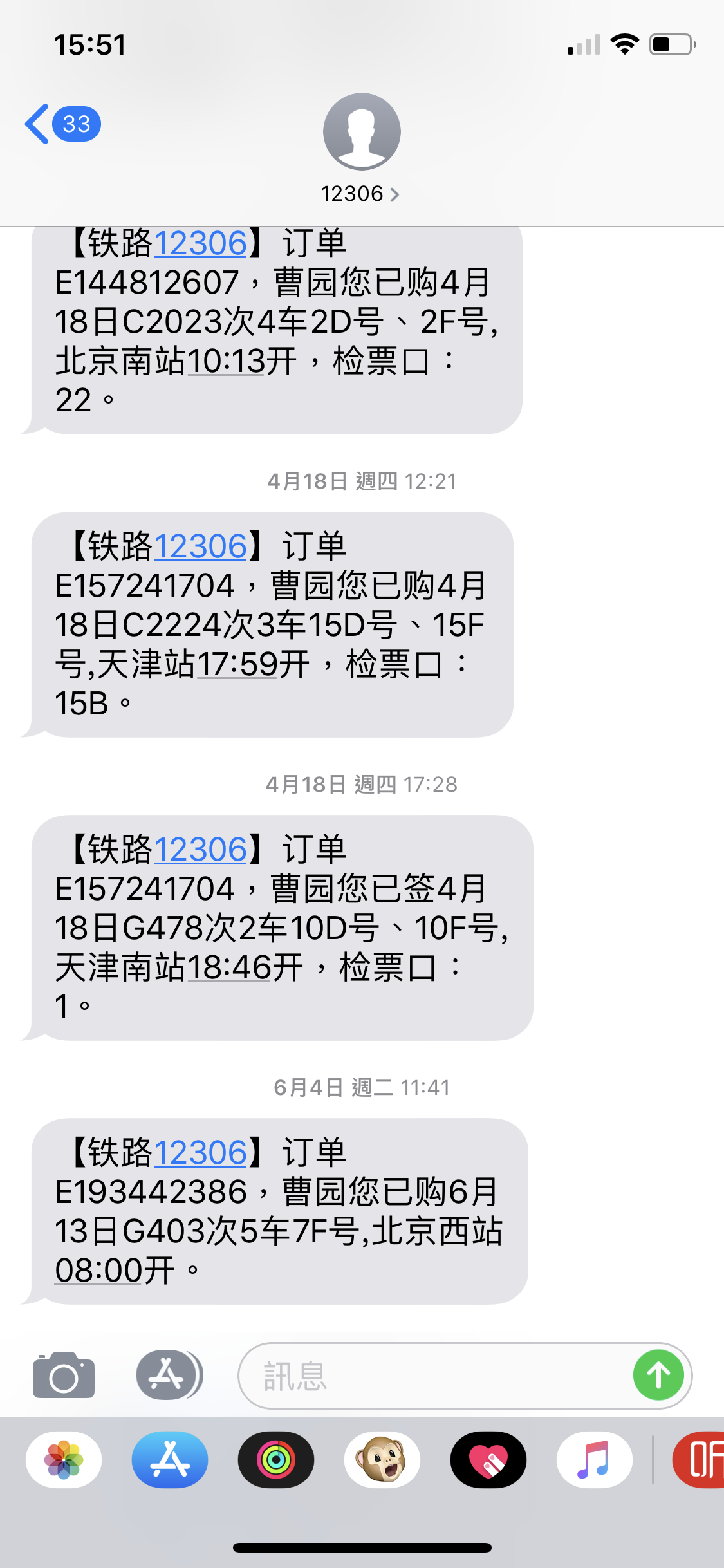Tap the 08:00 departure time link
Viewport: 724px width, 1568px height.
[98, 1271]
